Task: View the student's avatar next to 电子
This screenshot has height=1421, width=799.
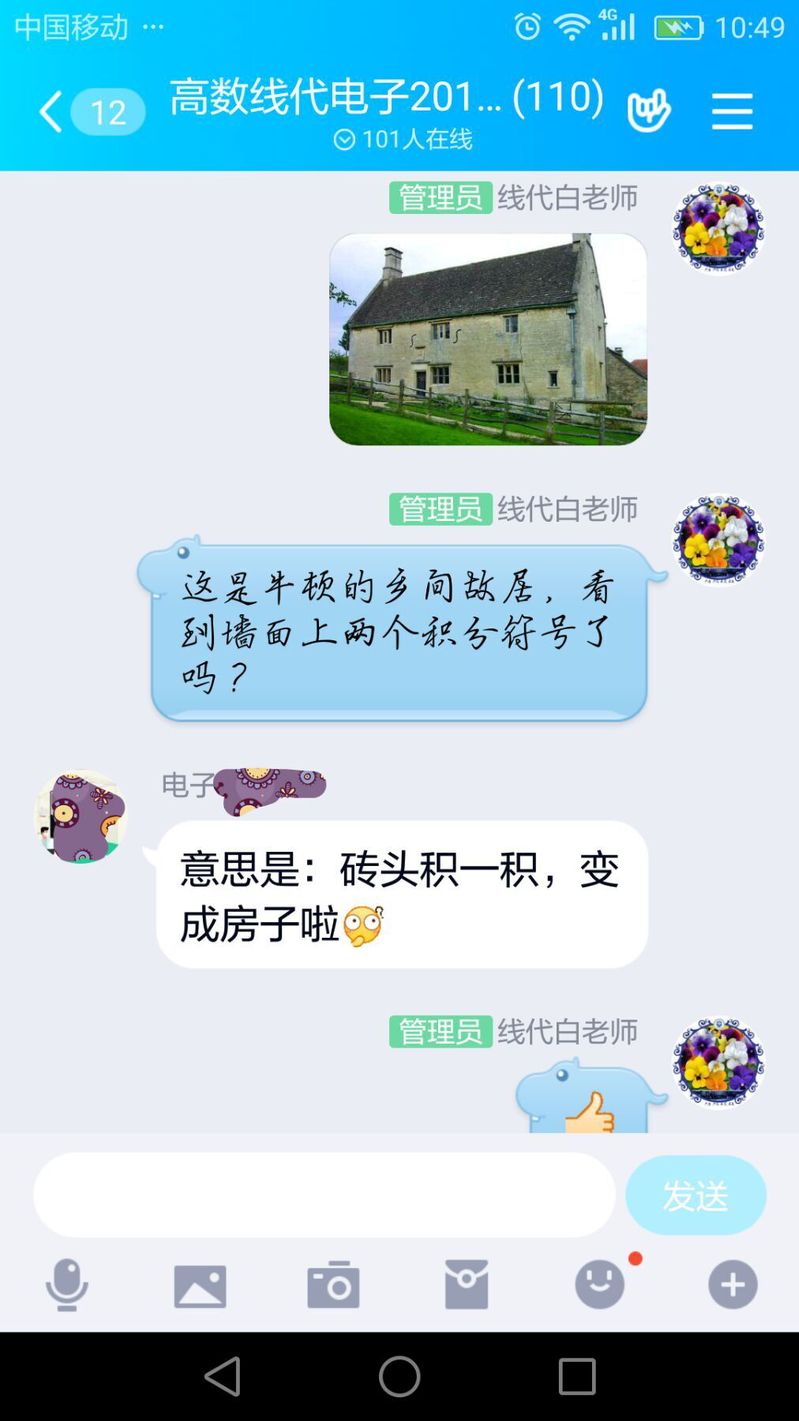Action: 80,816
